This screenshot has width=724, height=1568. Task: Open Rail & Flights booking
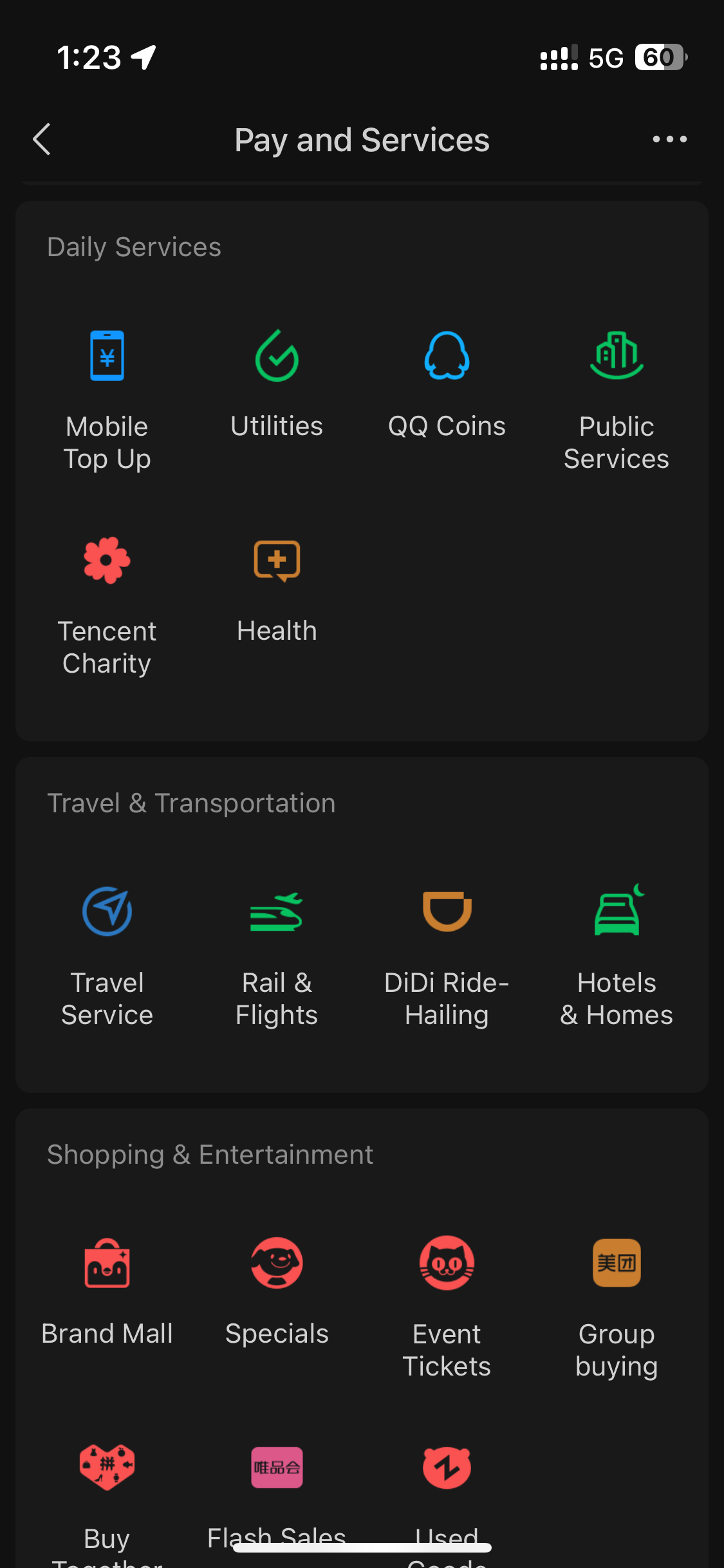coord(276,946)
